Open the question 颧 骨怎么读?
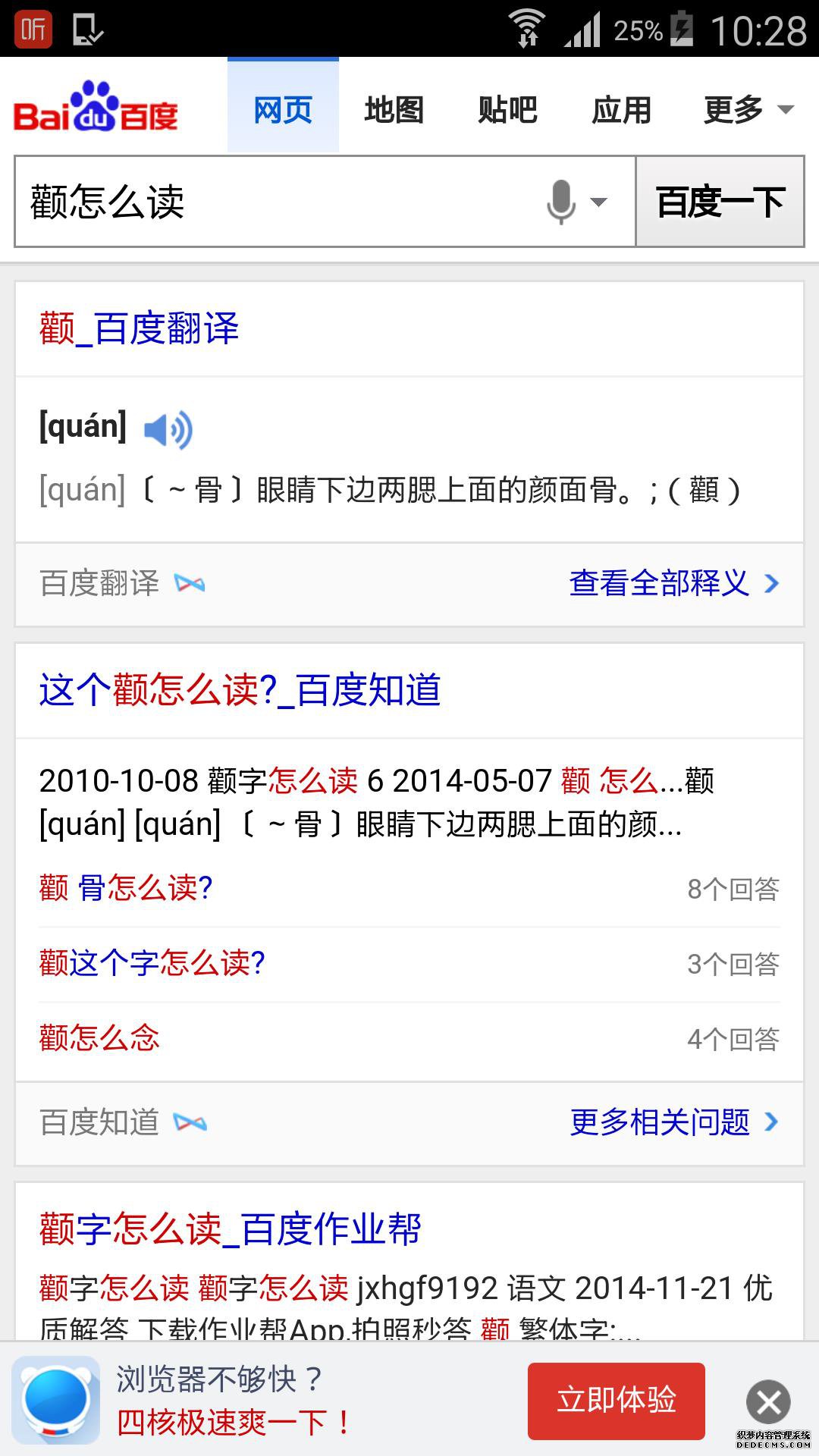This screenshot has width=819, height=1456. (x=126, y=887)
